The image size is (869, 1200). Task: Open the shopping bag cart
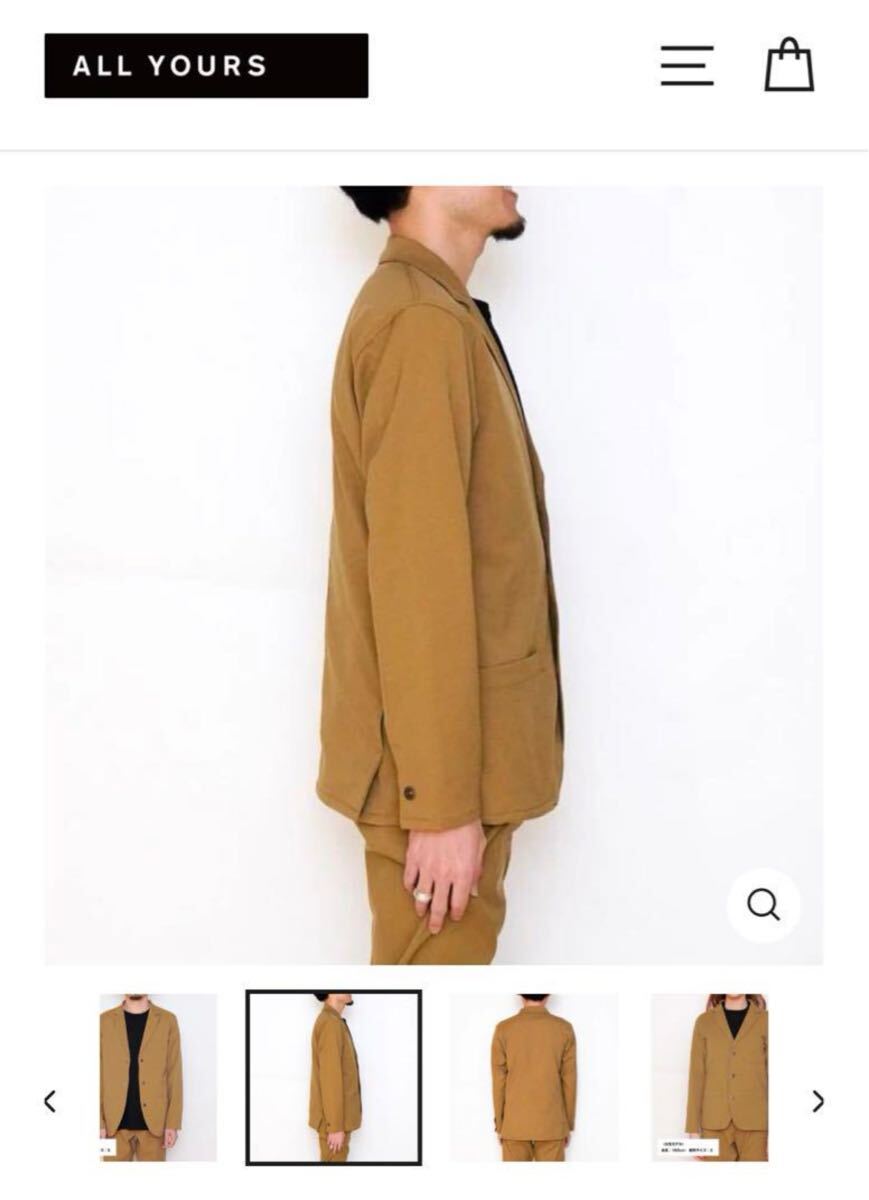789,65
